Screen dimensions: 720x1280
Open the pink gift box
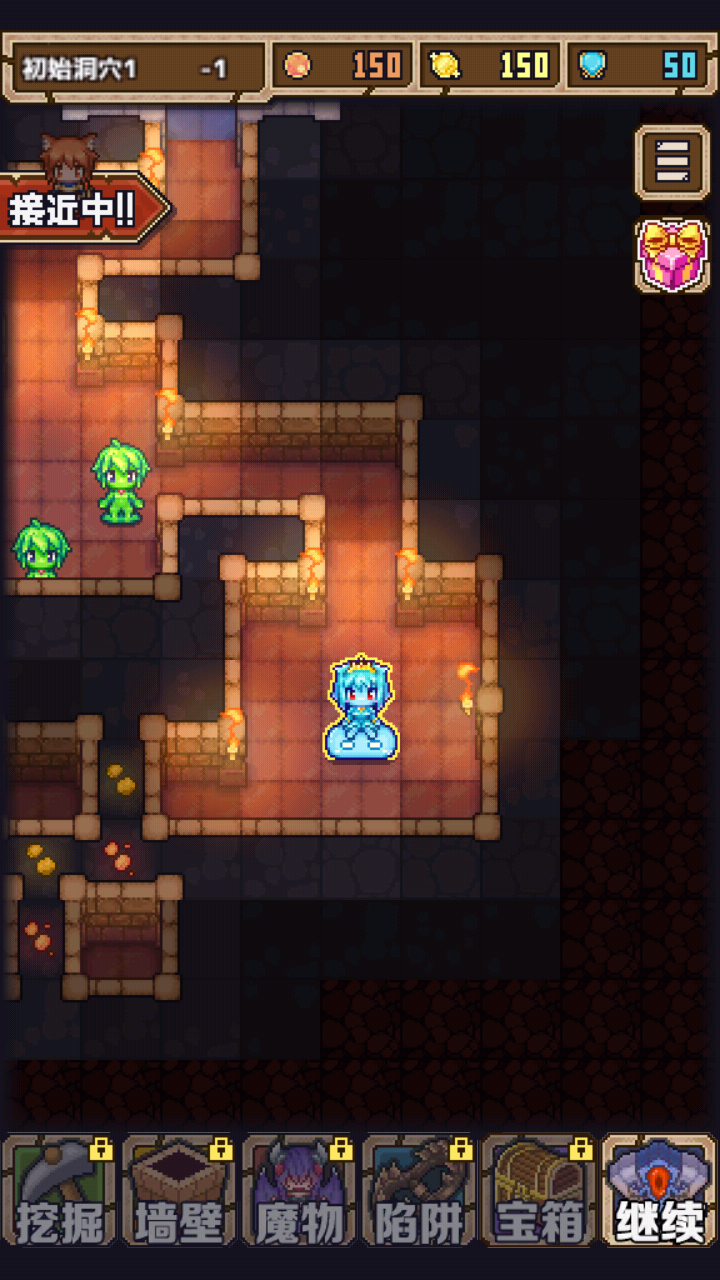673,256
